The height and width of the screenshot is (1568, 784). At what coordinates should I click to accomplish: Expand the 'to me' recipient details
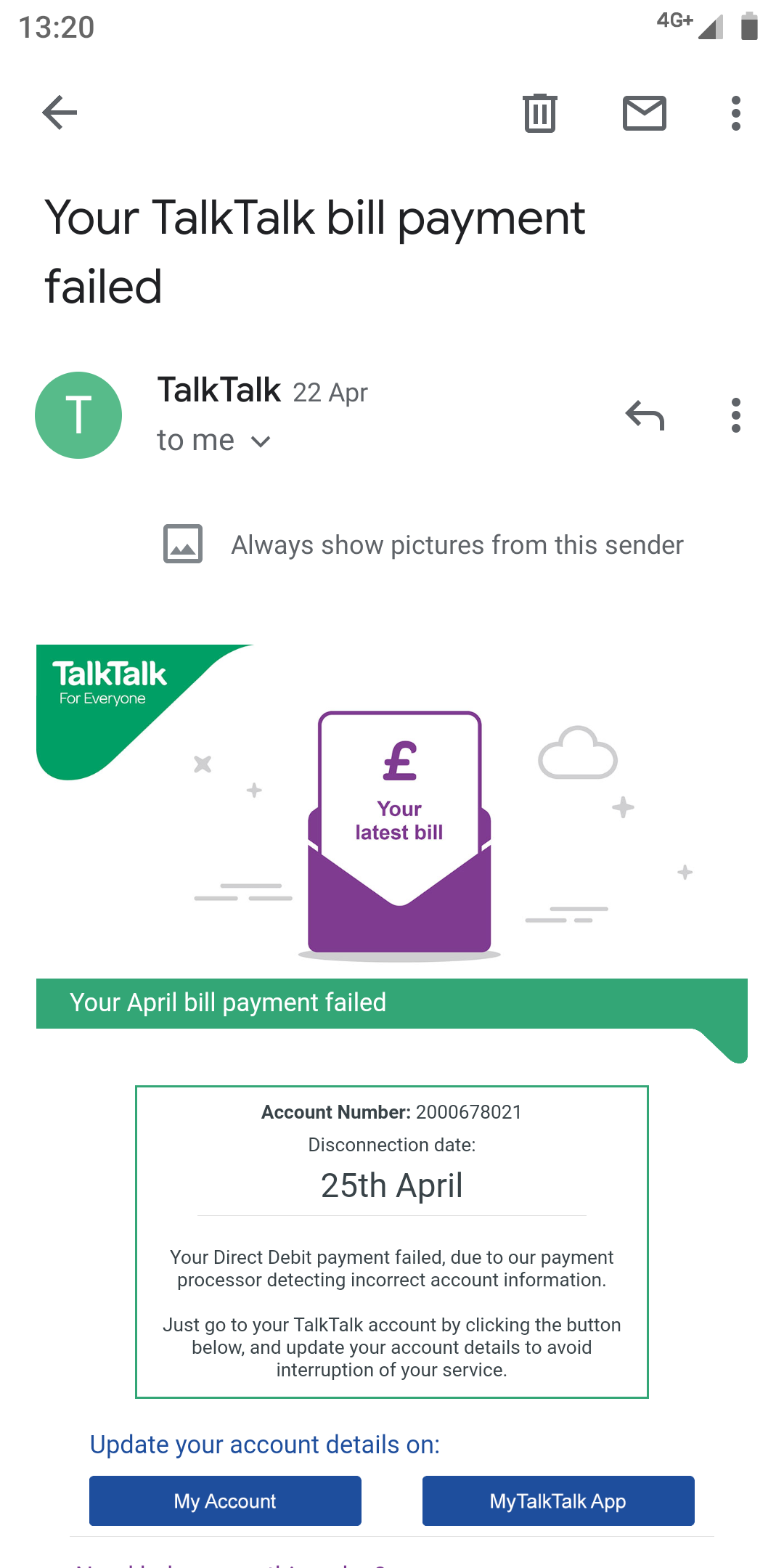260,441
